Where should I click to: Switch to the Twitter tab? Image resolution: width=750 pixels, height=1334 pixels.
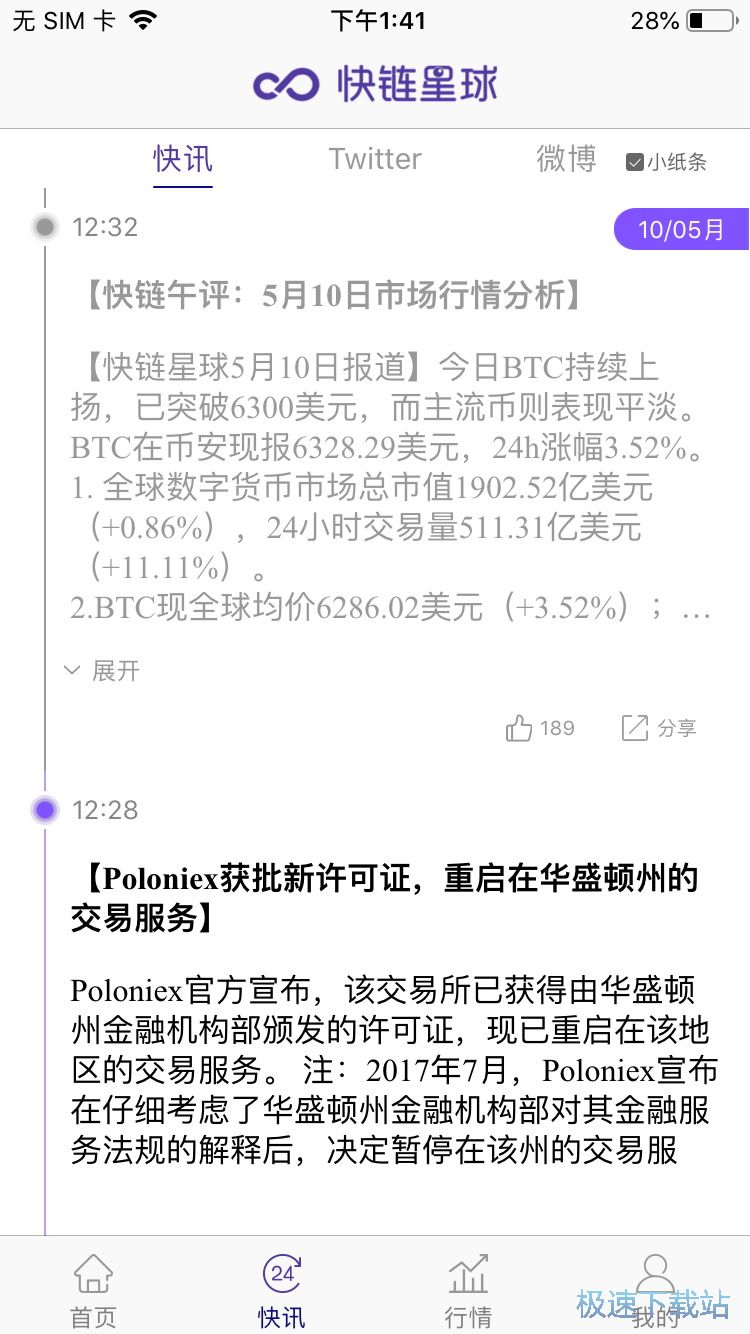(x=375, y=160)
